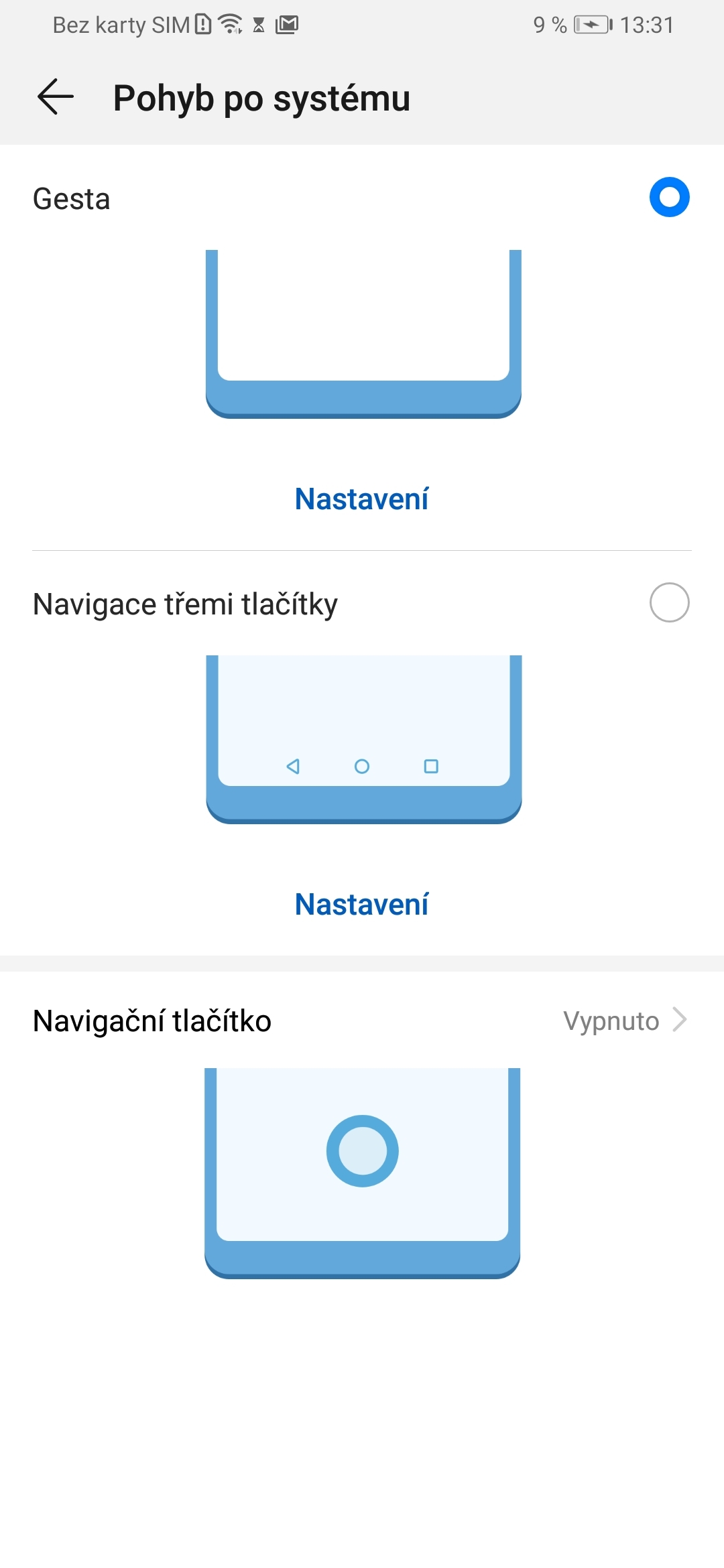Screen dimensions: 724x1568
Task: Click the back triangle in the navigation illustration
Action: click(x=293, y=767)
